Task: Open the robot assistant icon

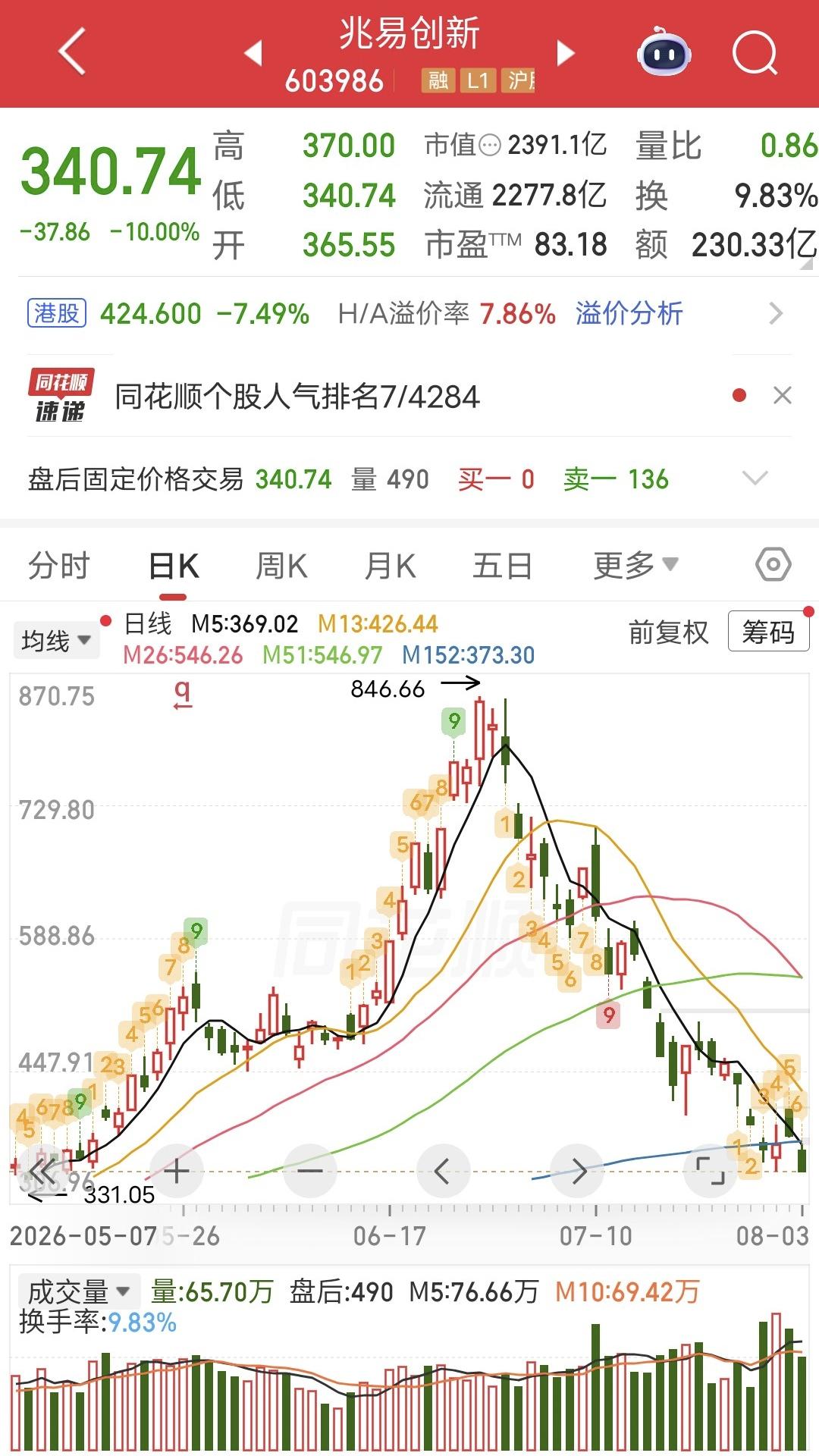Action: tap(664, 53)
